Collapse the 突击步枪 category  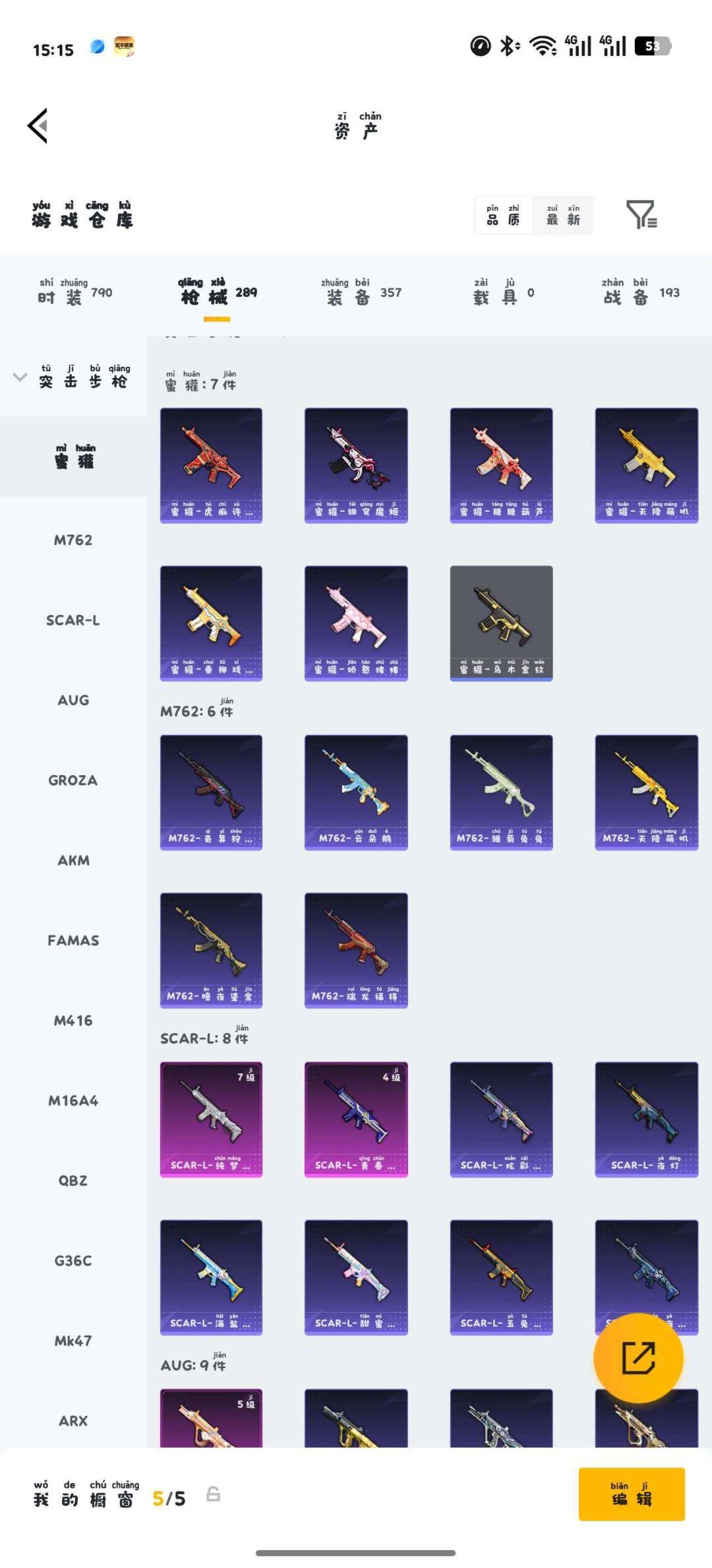point(20,377)
